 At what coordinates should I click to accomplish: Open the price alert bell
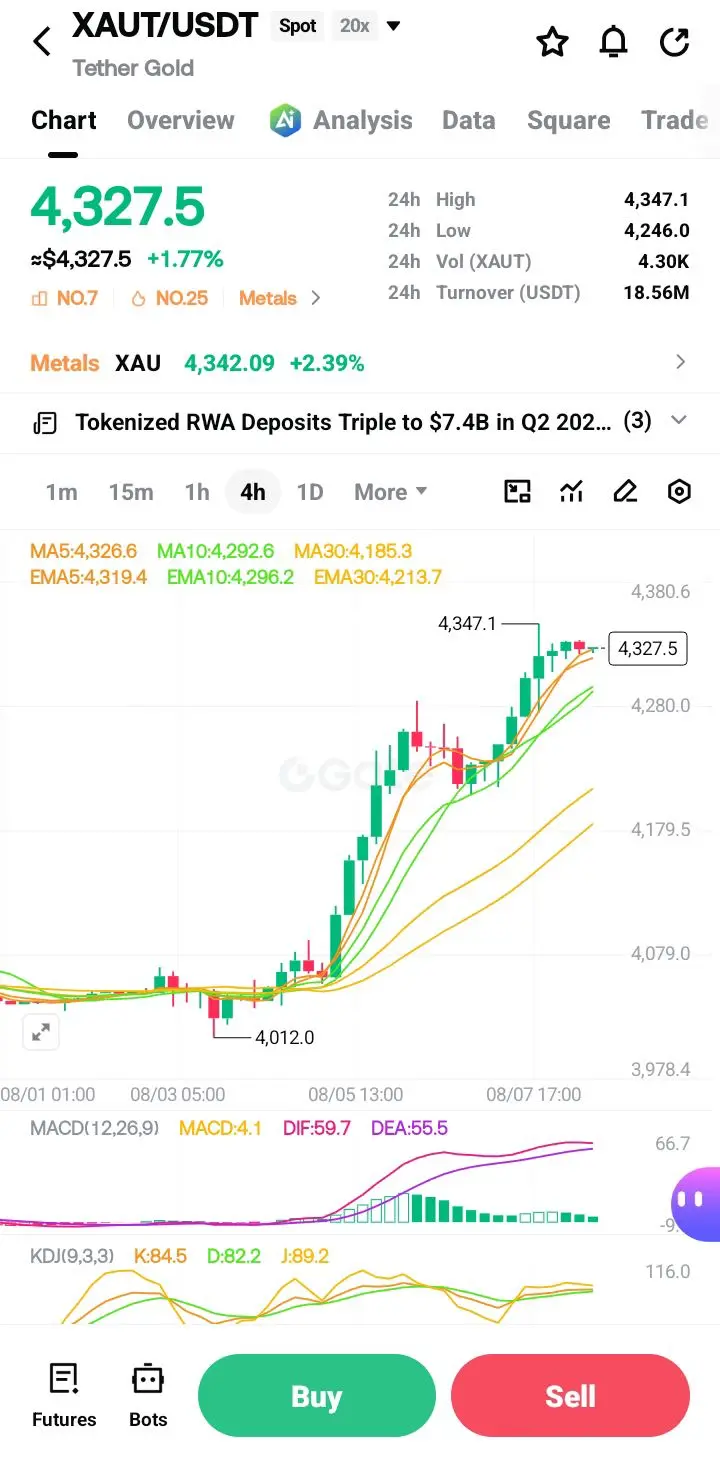point(613,42)
